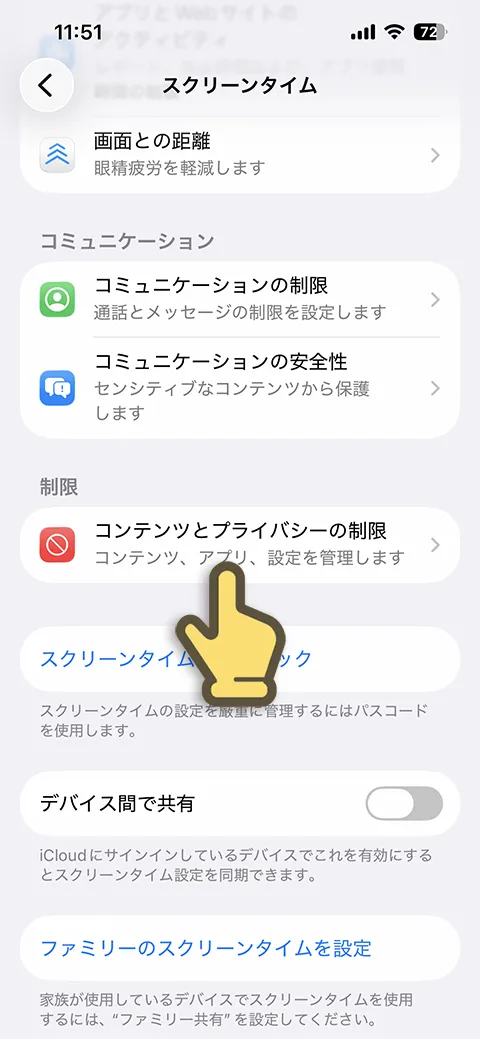
Task: Open コミュニケーションの制限
Action: click(240, 300)
